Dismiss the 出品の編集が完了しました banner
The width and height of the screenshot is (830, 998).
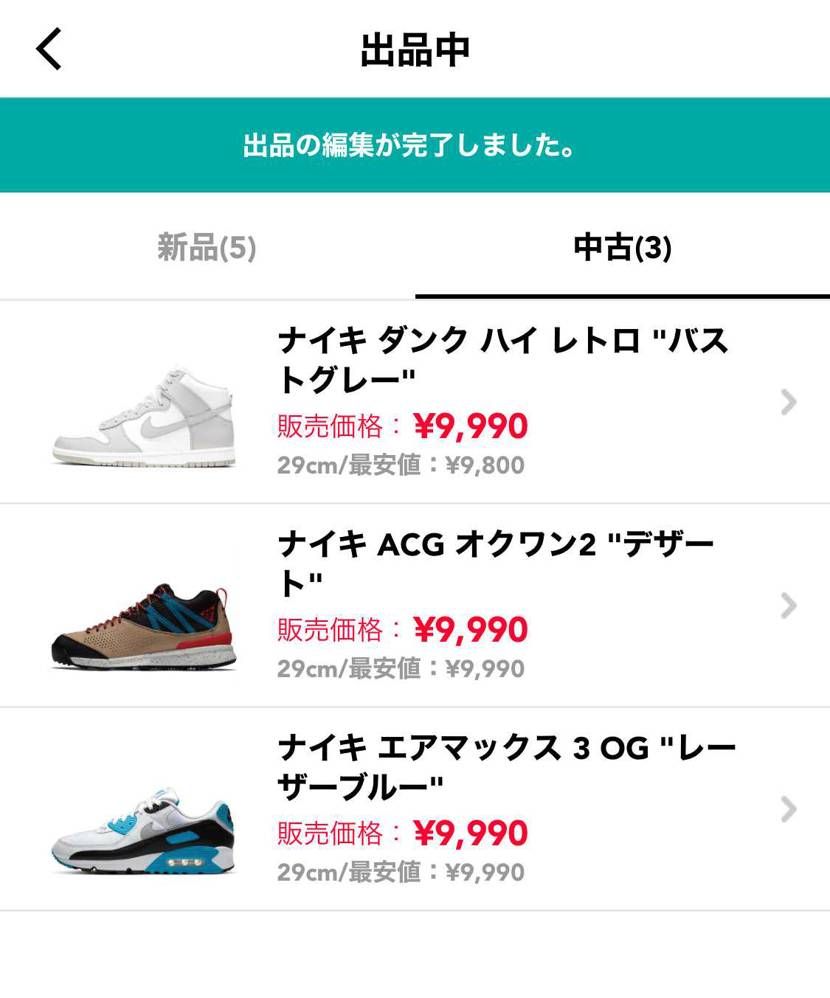coord(415,143)
